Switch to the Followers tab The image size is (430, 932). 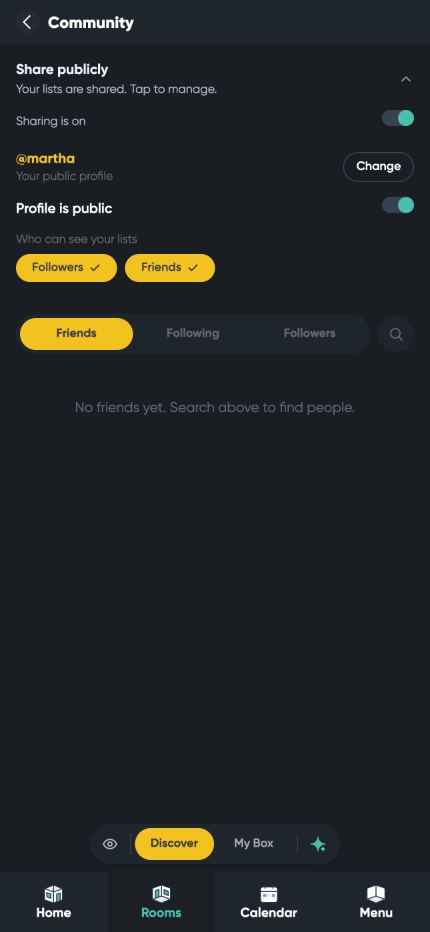pos(309,333)
